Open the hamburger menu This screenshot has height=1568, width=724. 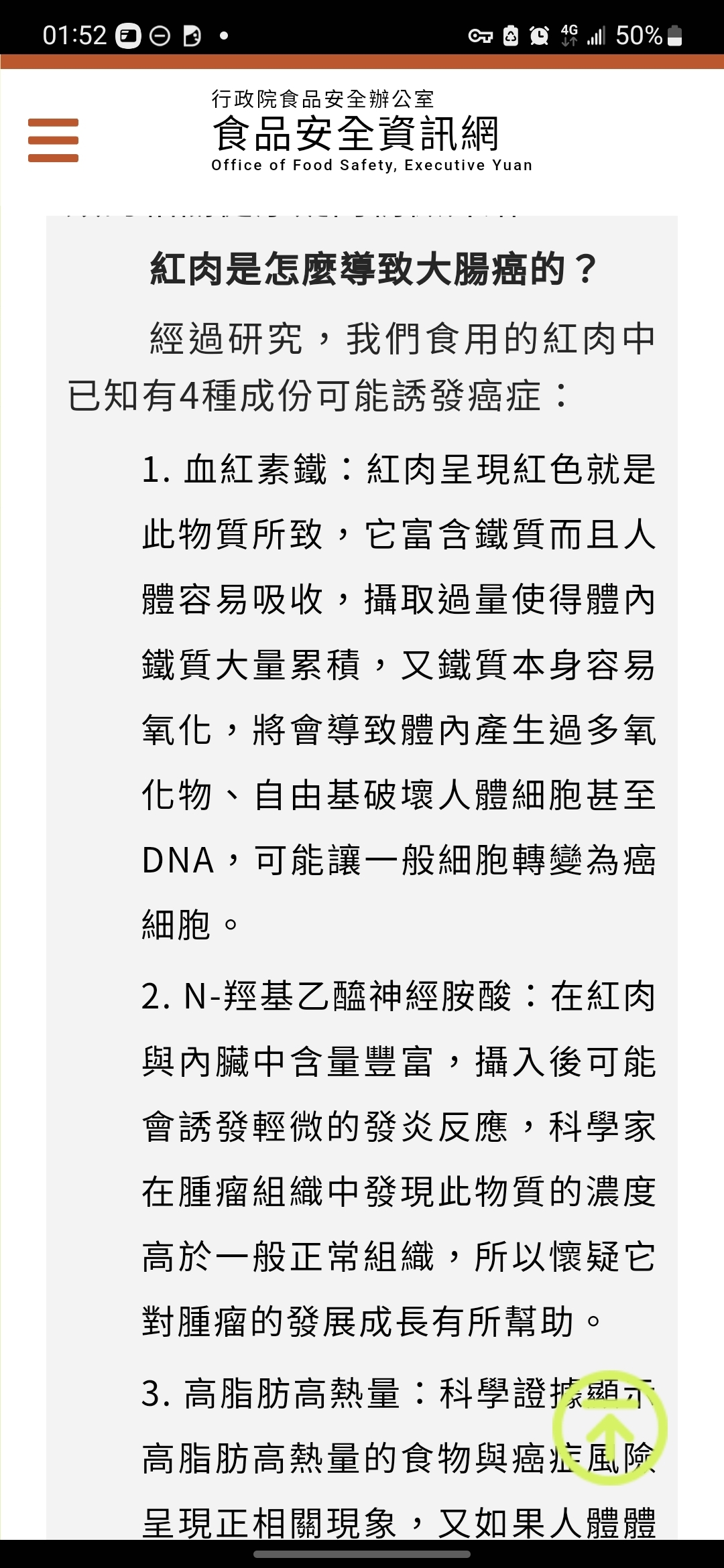pyautogui.click(x=53, y=140)
